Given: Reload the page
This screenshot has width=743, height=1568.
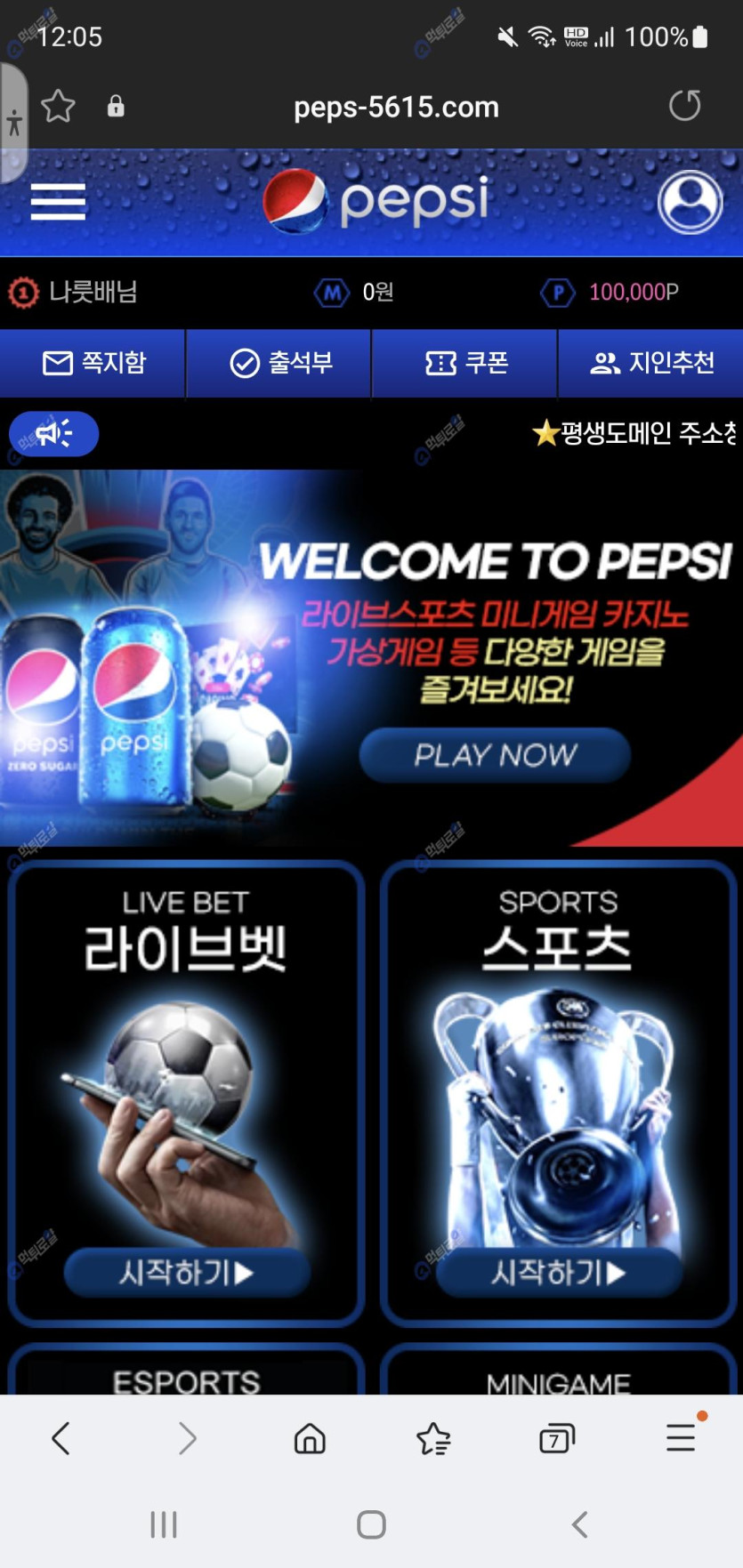Looking at the screenshot, I should [684, 106].
